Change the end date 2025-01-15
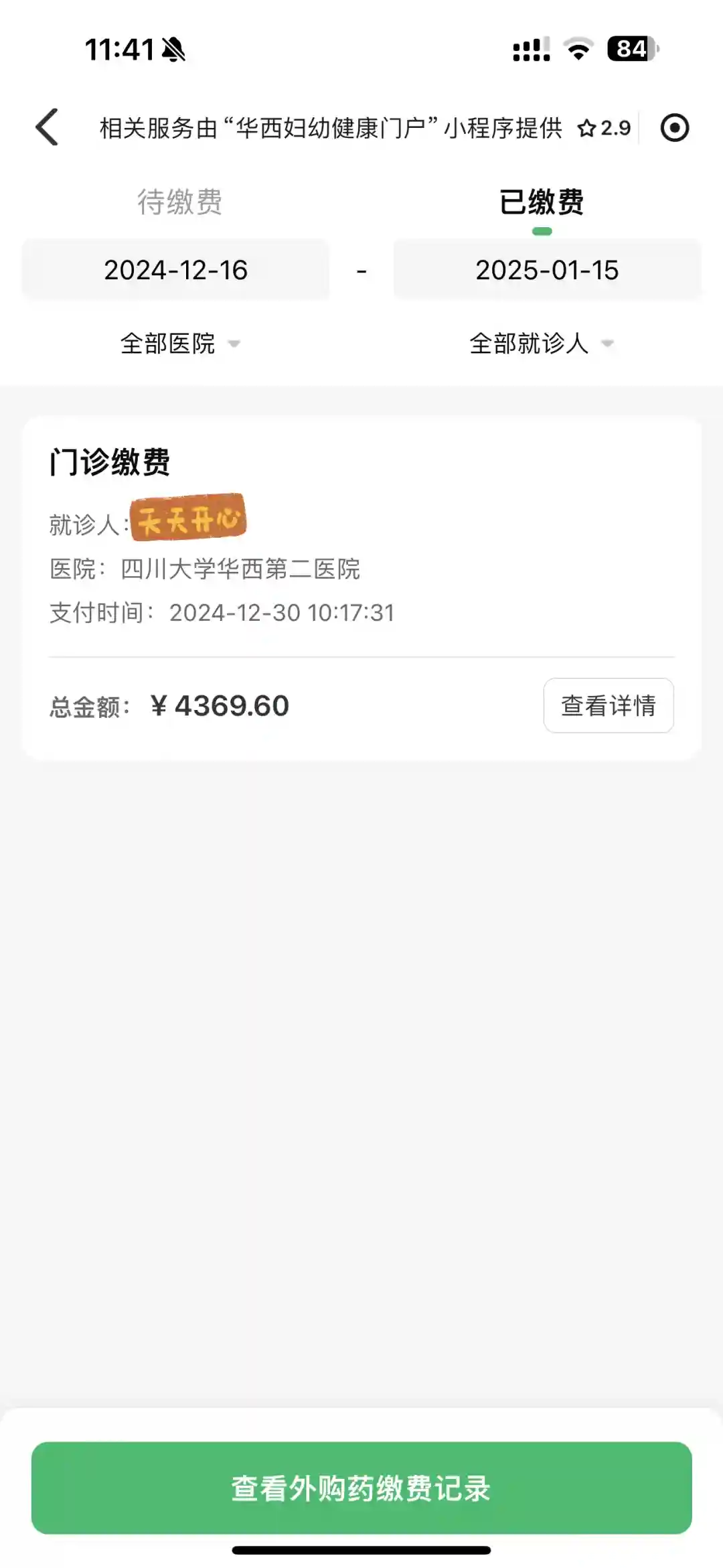The height and width of the screenshot is (1568, 723). point(547,271)
